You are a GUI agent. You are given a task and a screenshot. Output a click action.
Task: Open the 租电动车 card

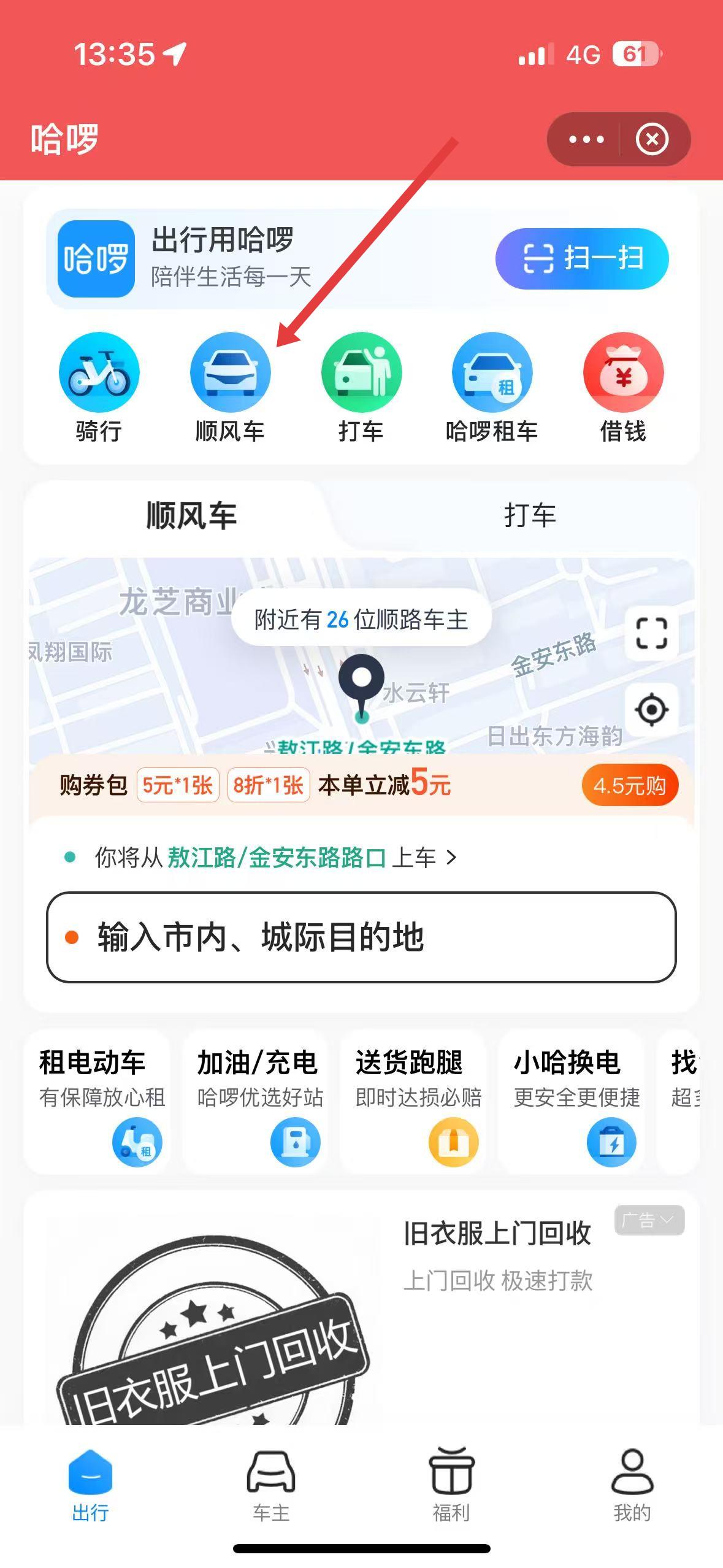pos(97,1101)
